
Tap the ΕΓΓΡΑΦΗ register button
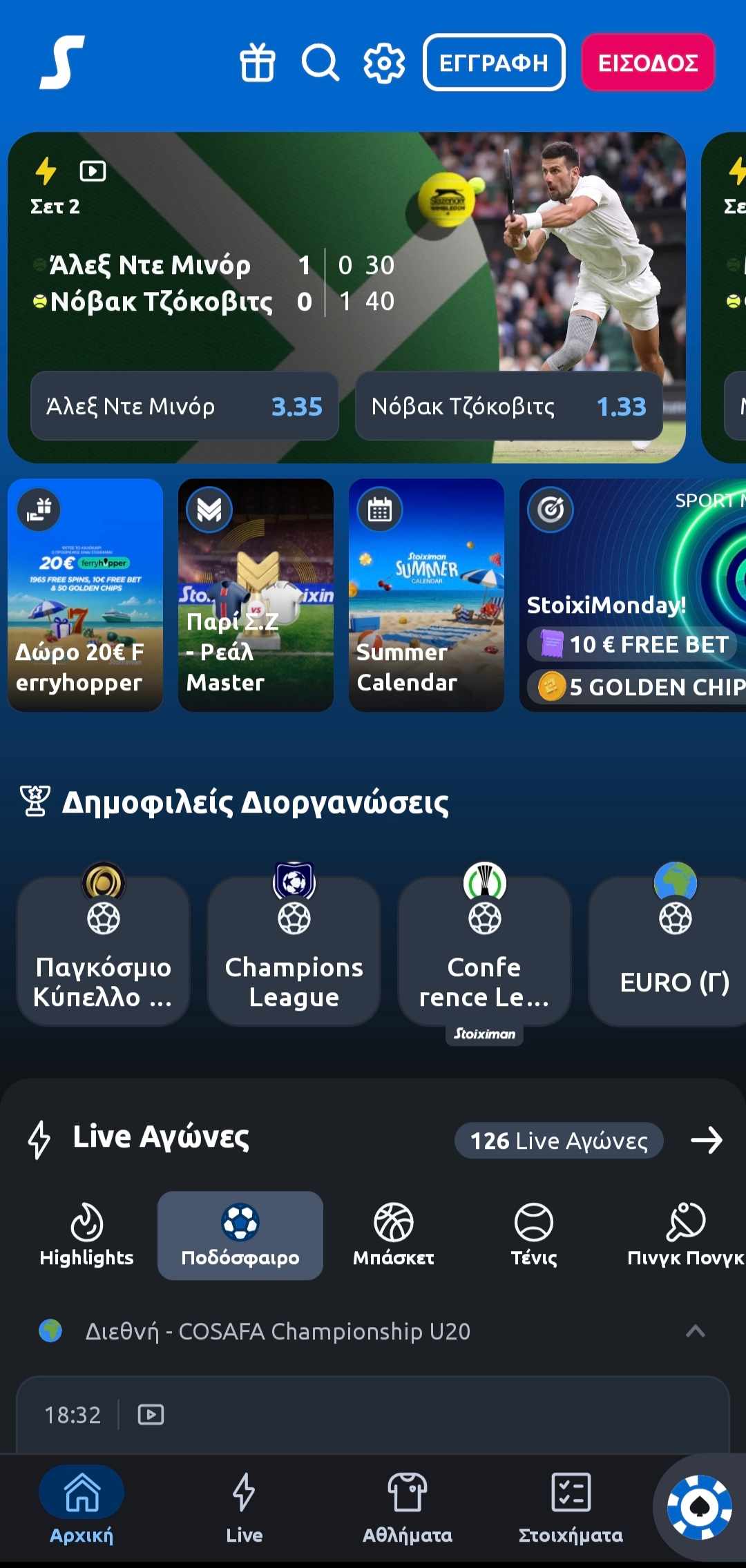[x=494, y=62]
